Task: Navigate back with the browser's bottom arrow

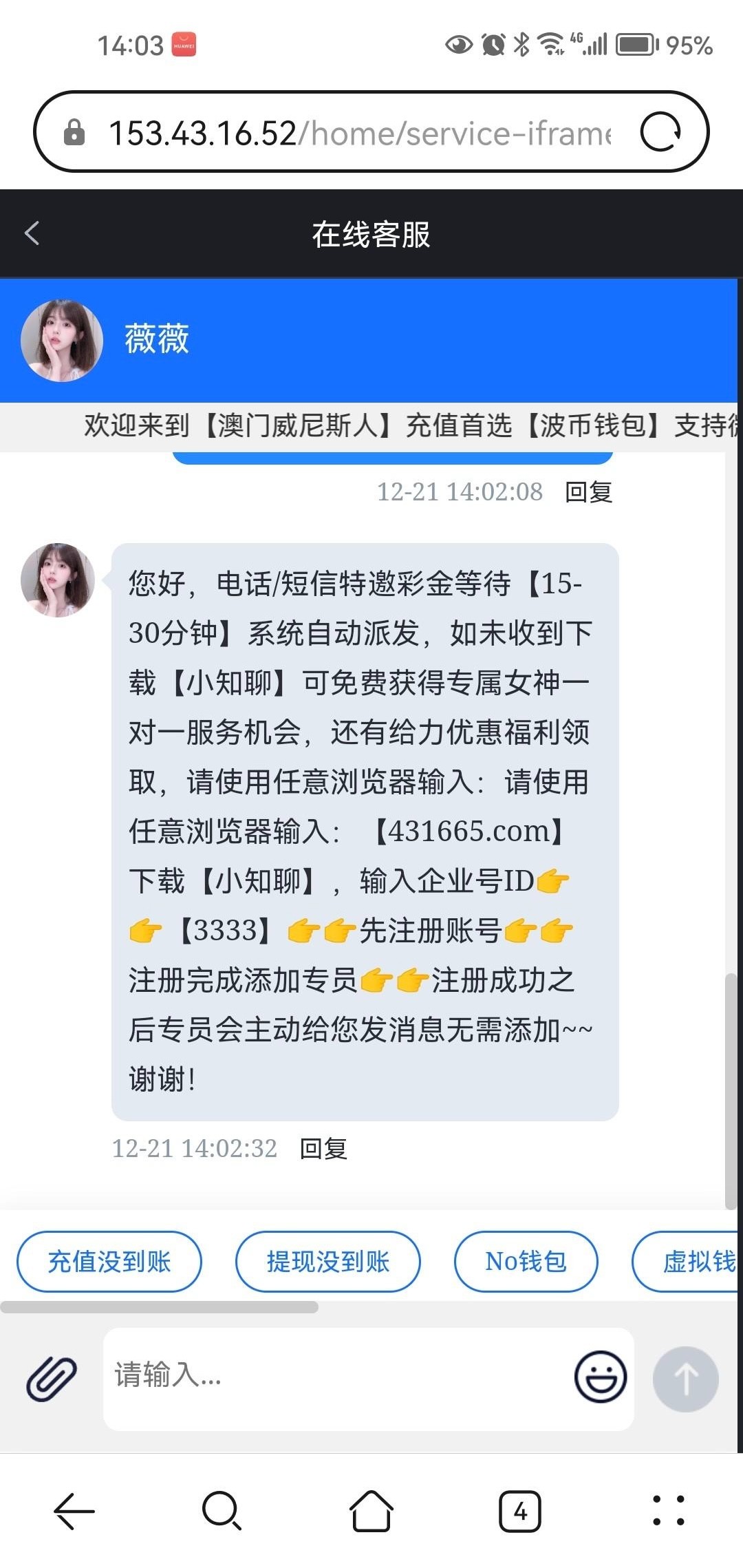Action: pos(74,1511)
